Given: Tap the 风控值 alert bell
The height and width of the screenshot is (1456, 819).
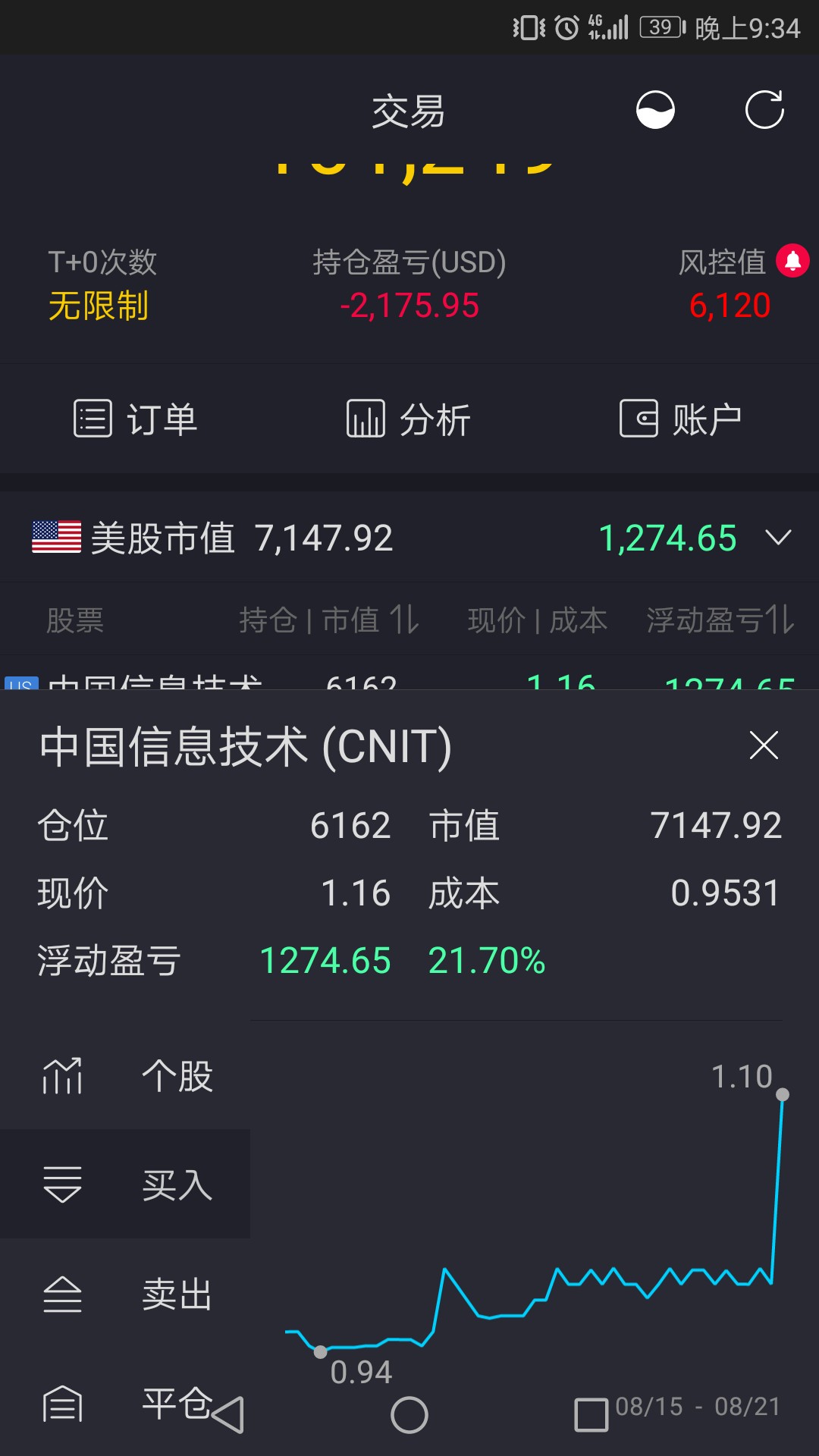Looking at the screenshot, I should click(793, 261).
